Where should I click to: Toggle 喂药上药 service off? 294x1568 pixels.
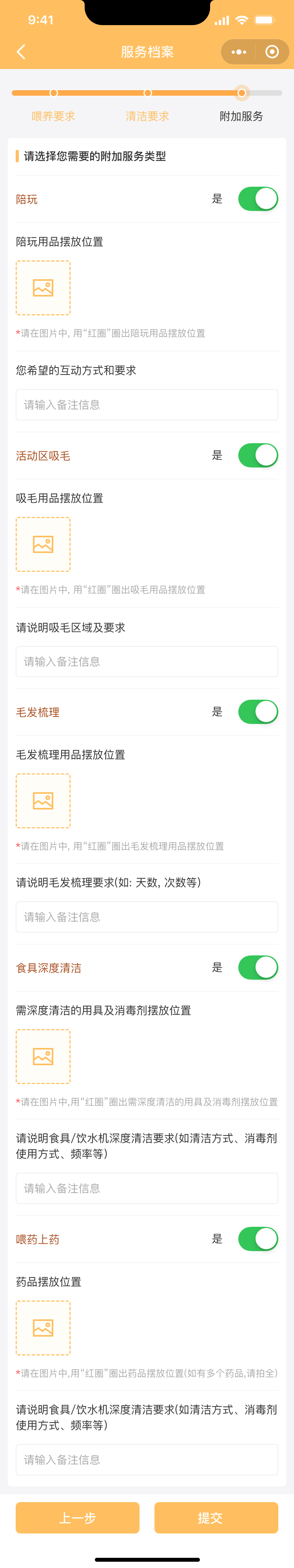click(258, 1239)
